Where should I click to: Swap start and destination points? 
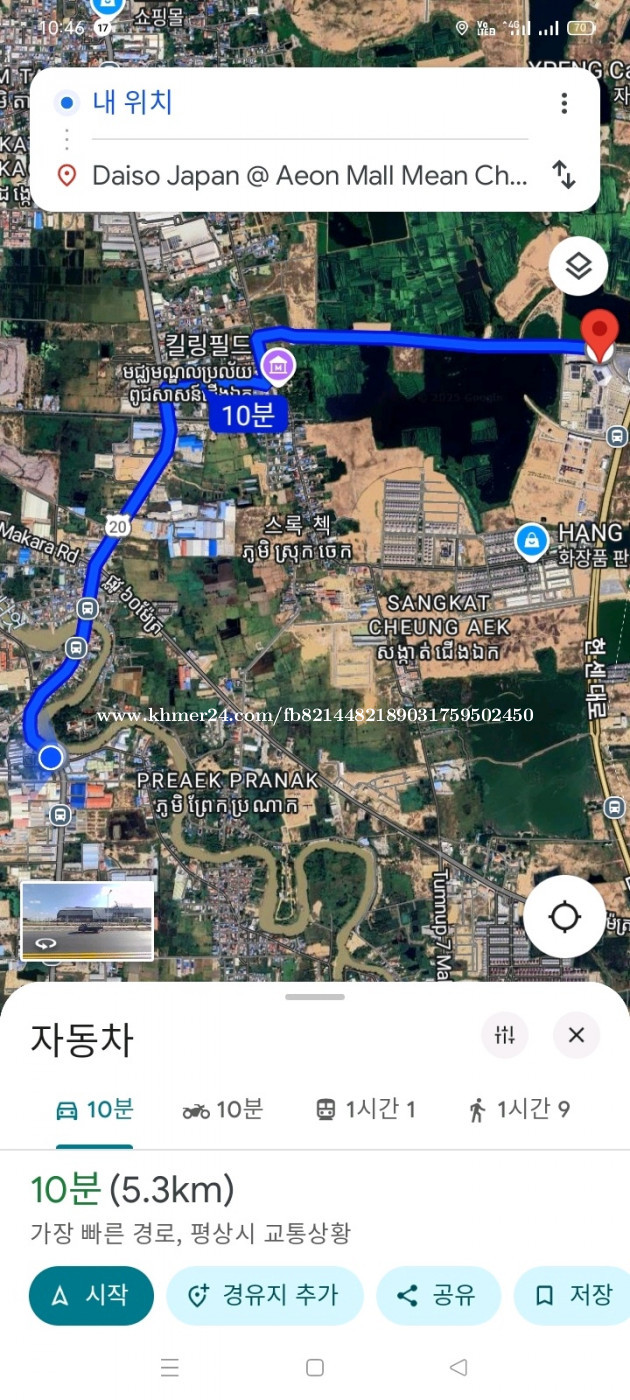click(x=564, y=175)
